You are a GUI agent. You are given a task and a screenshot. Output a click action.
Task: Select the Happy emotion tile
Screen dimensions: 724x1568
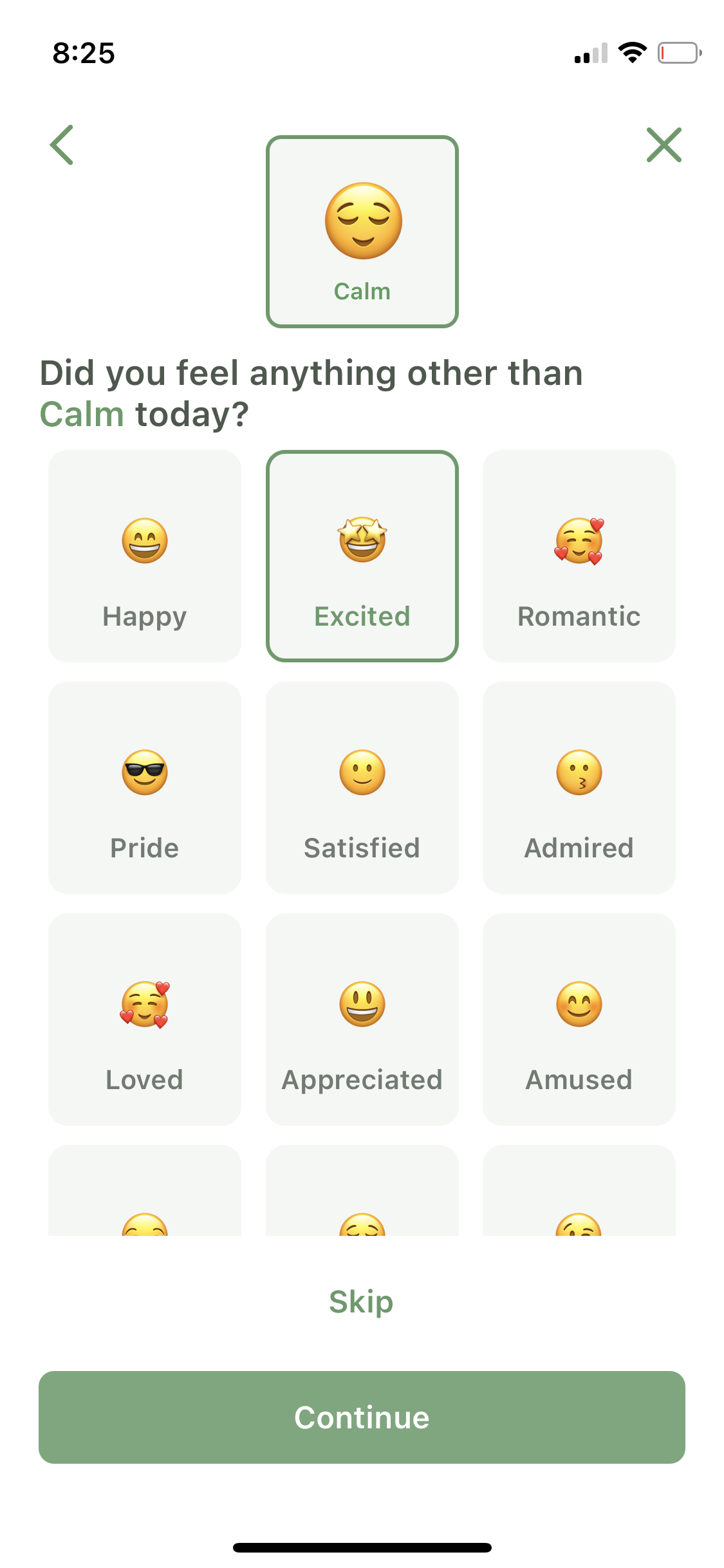coord(145,556)
